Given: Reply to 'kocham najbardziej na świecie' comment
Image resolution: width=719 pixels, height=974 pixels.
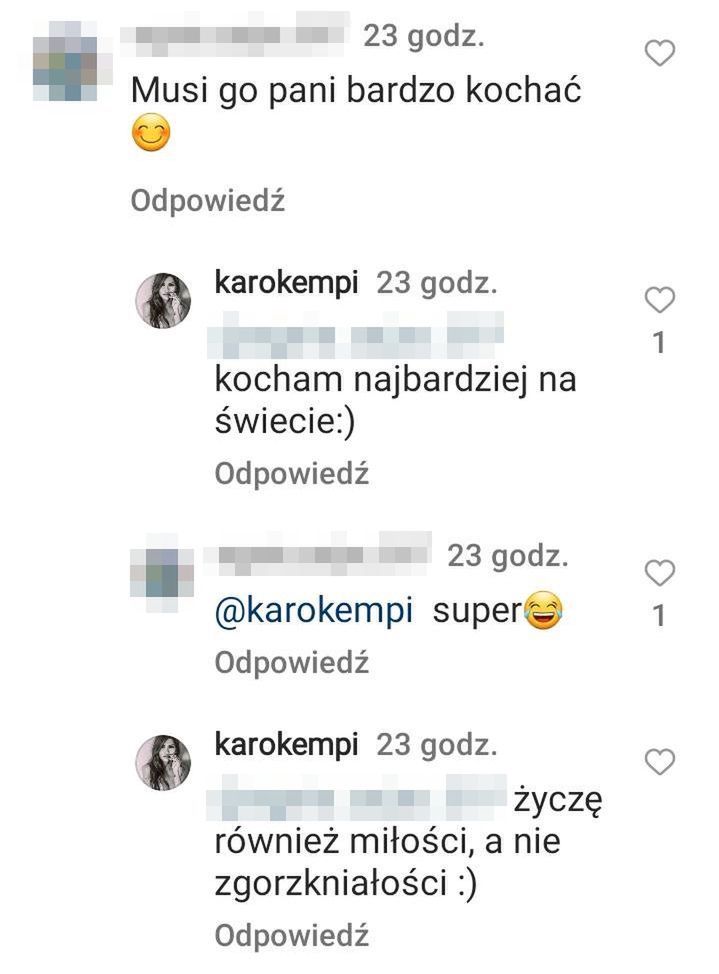Looking at the screenshot, I should 292,473.
